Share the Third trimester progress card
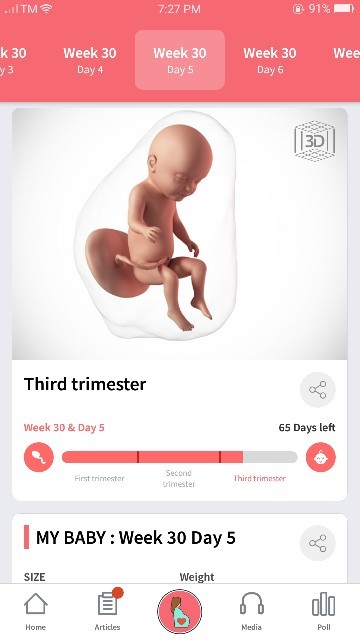Image resolution: width=360 pixels, height=640 pixels. click(x=318, y=390)
